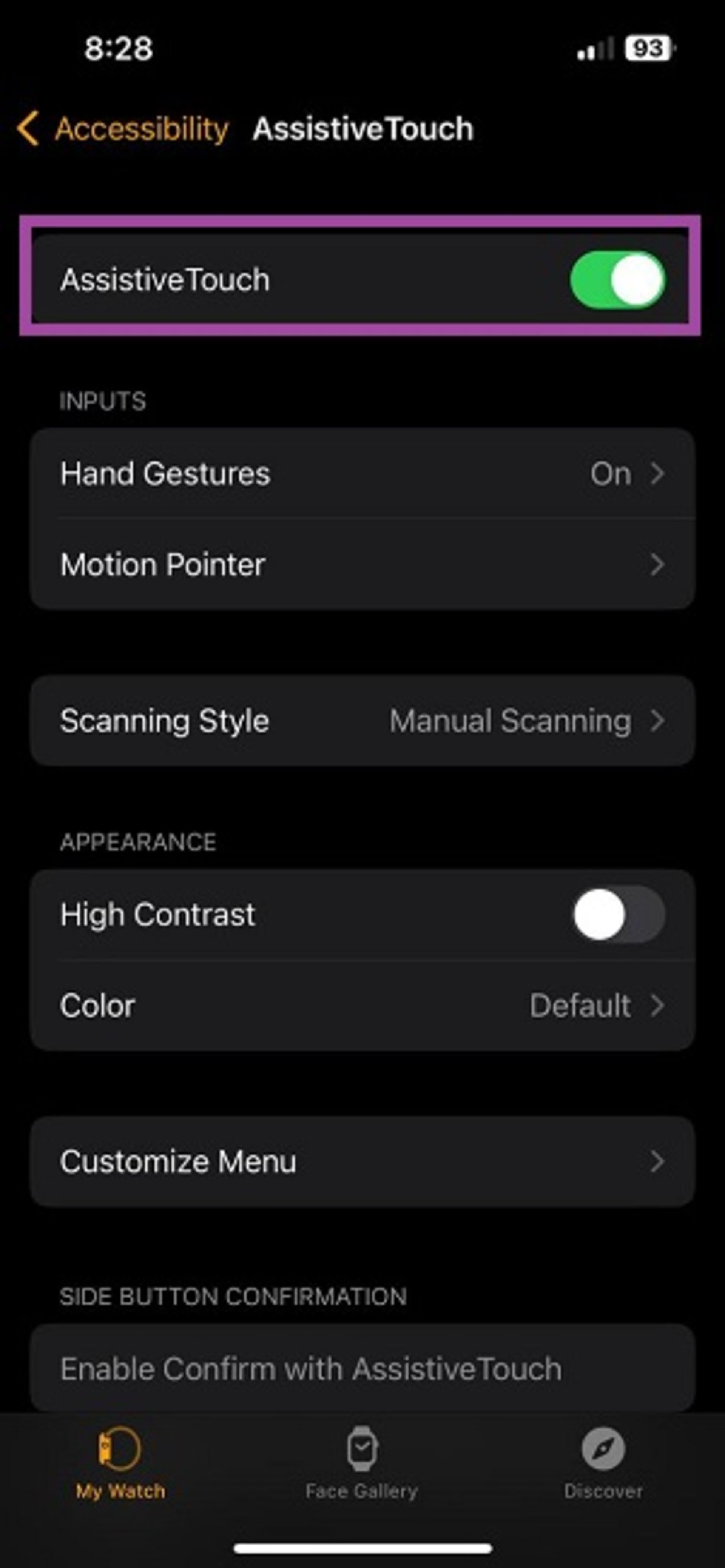
Task: Open Customize Menu
Action: coord(362,1161)
